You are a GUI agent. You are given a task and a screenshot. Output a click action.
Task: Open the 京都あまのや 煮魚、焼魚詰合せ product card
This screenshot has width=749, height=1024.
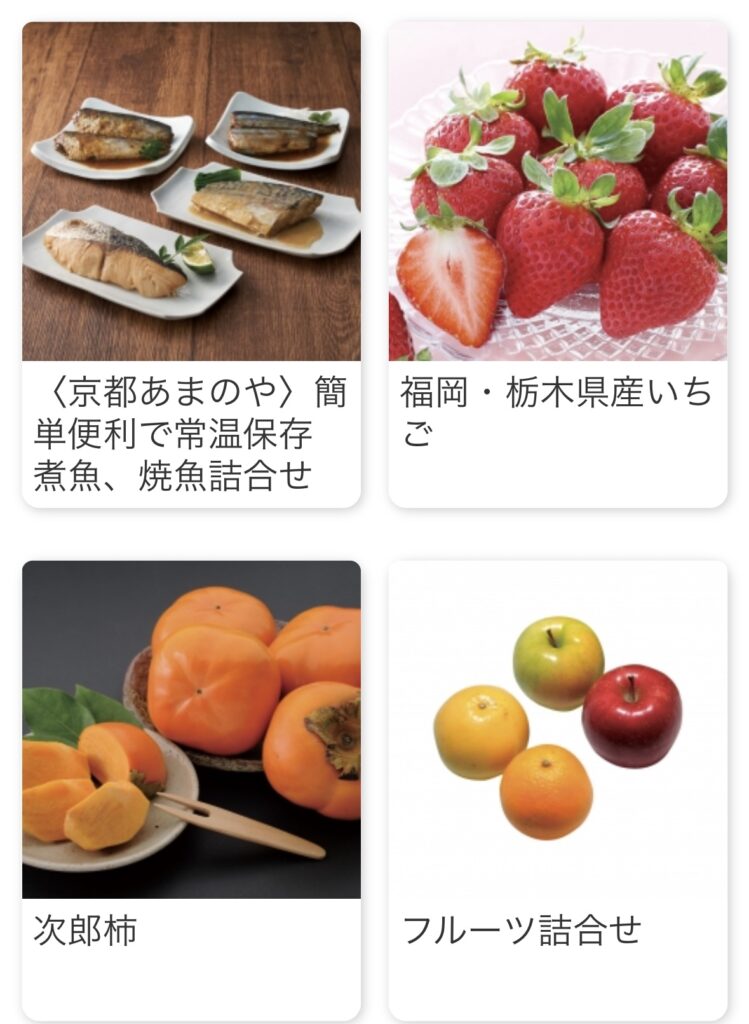(191, 264)
